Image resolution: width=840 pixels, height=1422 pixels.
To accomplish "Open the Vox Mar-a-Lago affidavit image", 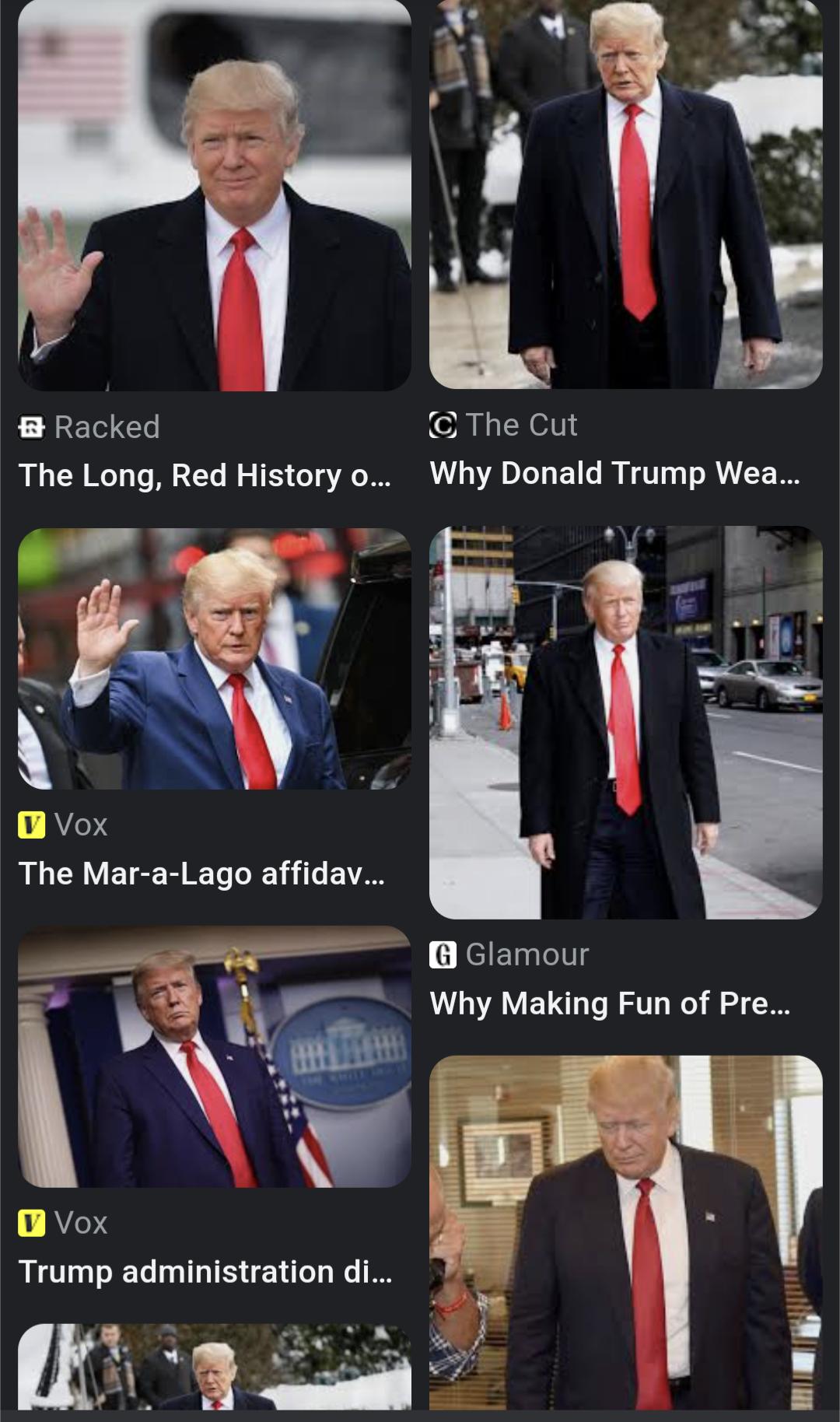I will pos(214,658).
